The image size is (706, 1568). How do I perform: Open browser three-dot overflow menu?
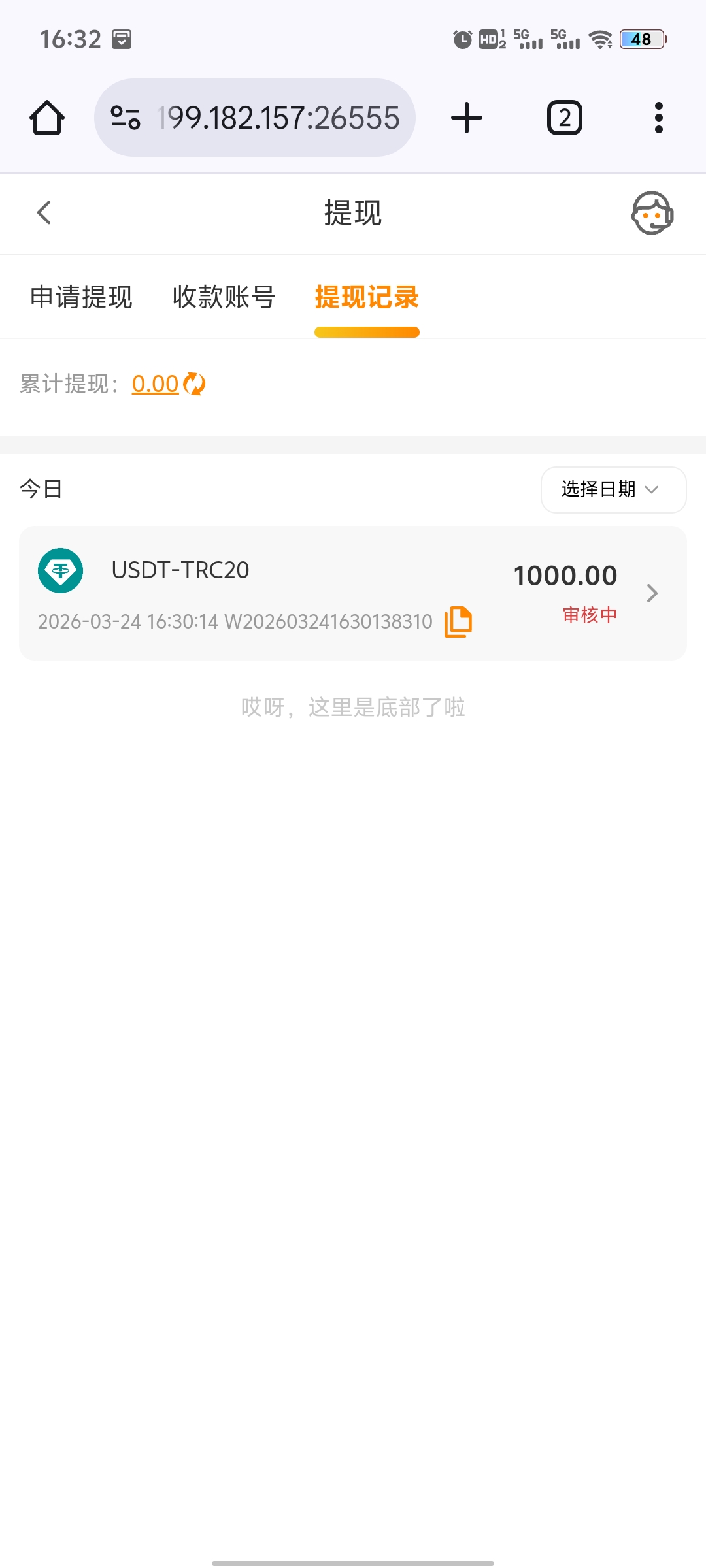click(x=658, y=118)
